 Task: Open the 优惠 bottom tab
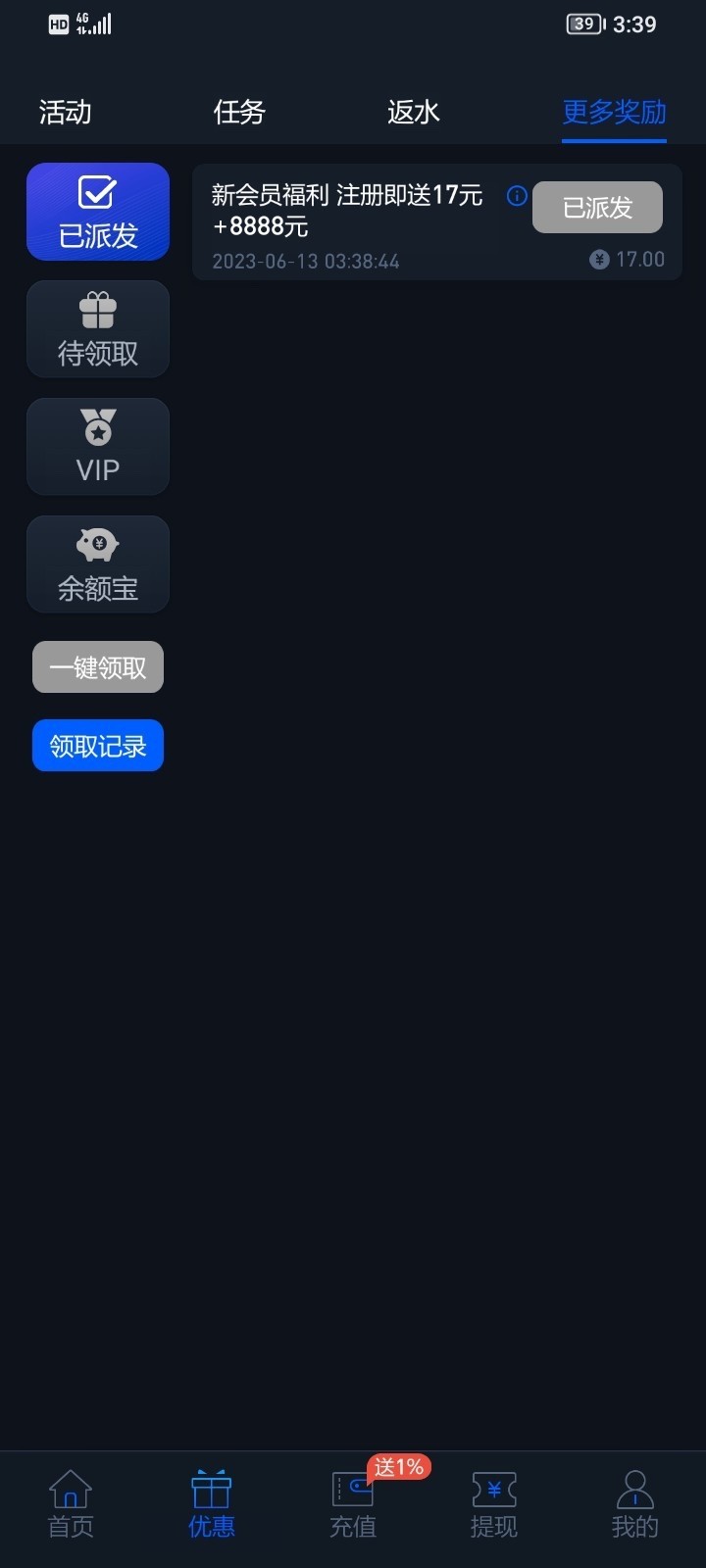click(x=212, y=1504)
